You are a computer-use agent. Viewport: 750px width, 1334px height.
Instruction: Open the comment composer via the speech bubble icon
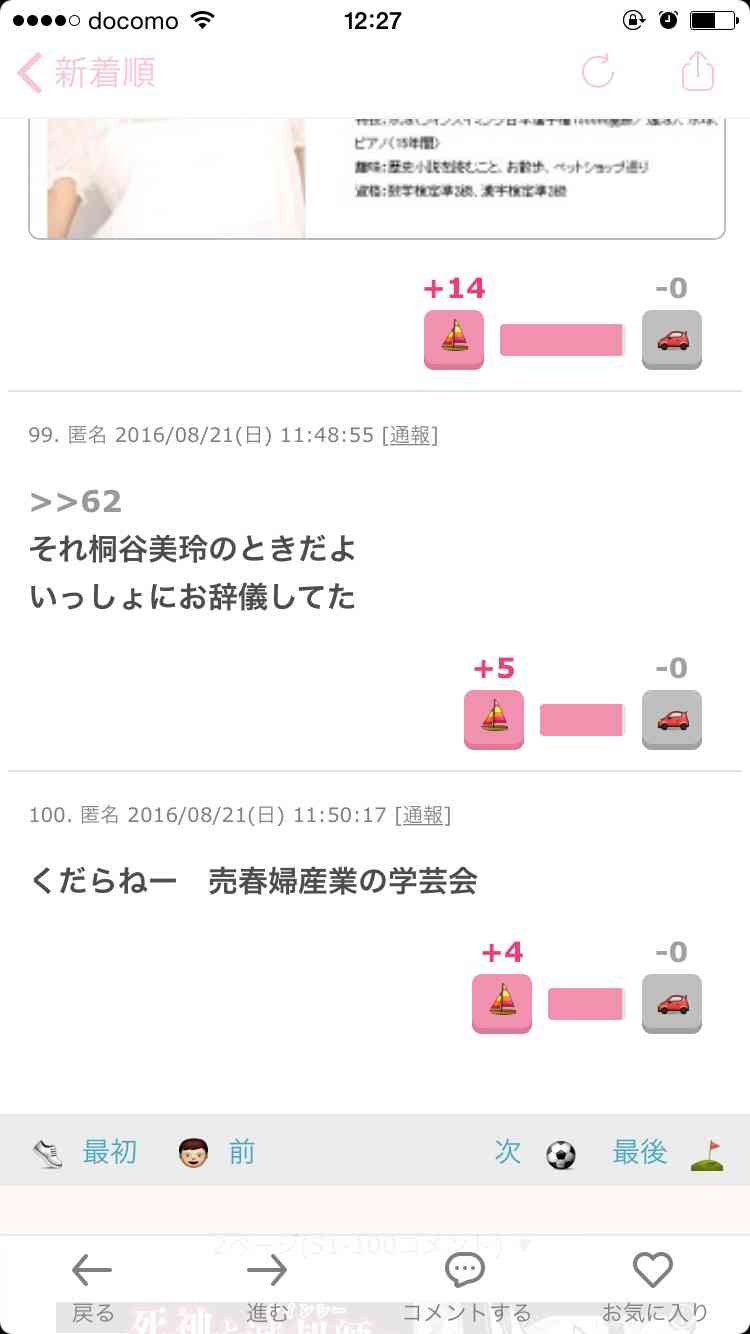click(x=464, y=1270)
